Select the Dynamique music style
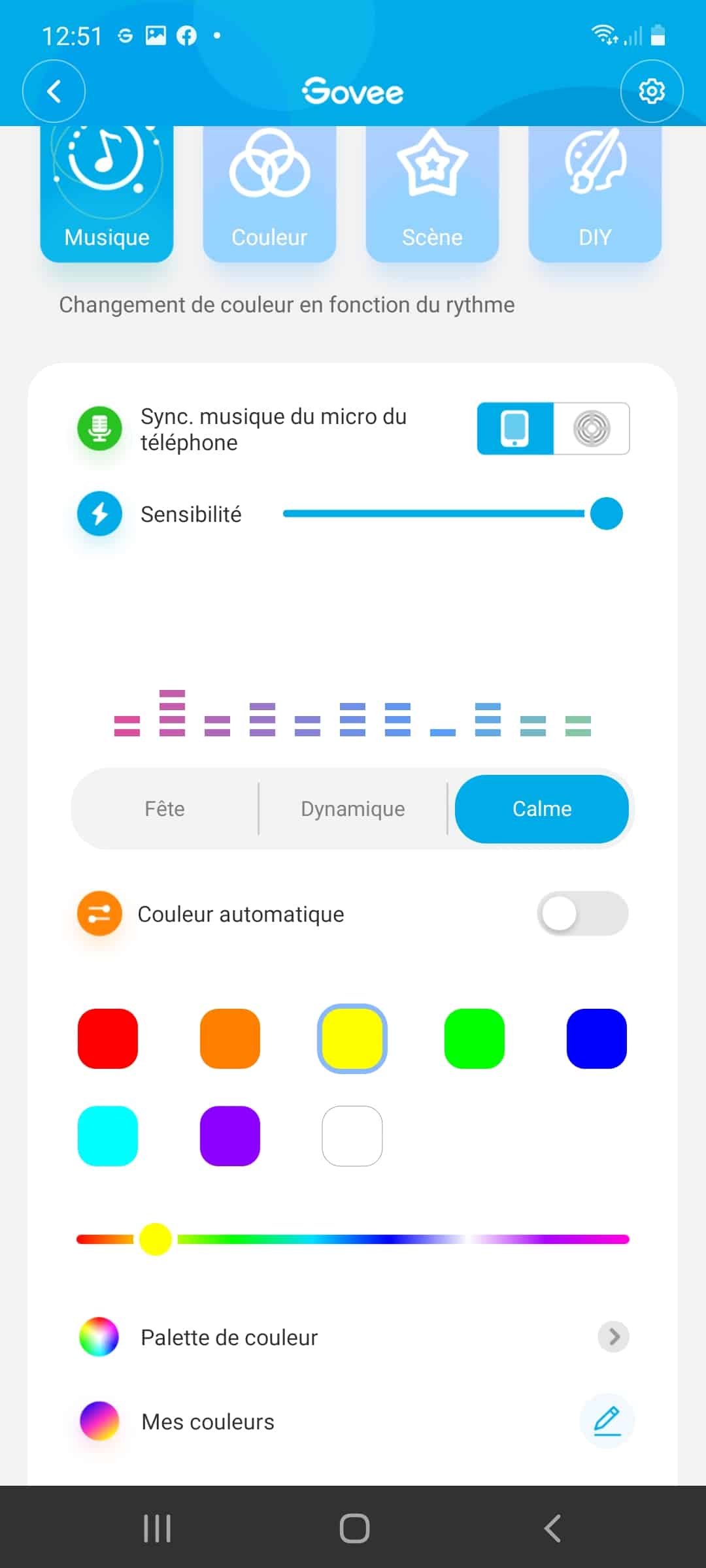The width and height of the screenshot is (706, 1568). (353, 809)
